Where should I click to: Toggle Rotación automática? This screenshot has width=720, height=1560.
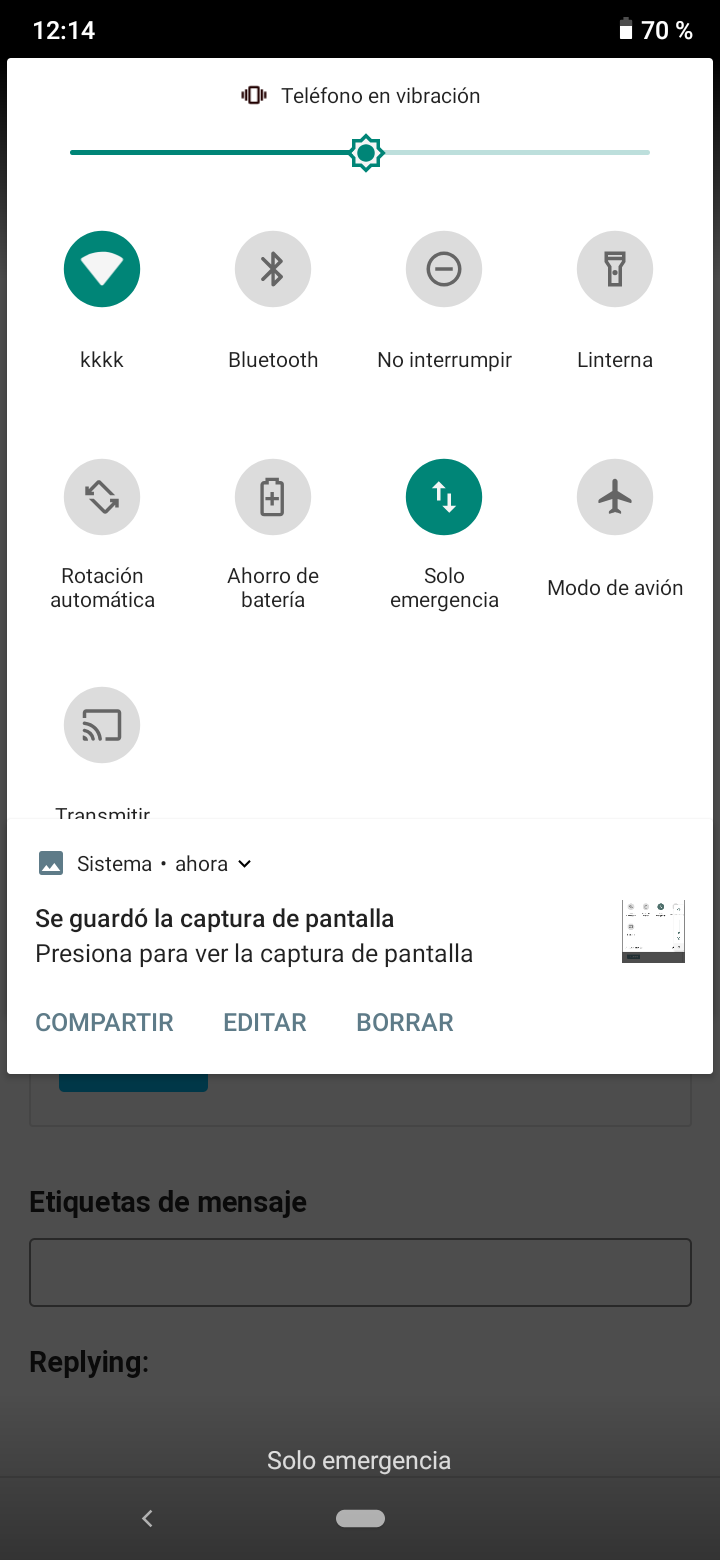(x=102, y=497)
